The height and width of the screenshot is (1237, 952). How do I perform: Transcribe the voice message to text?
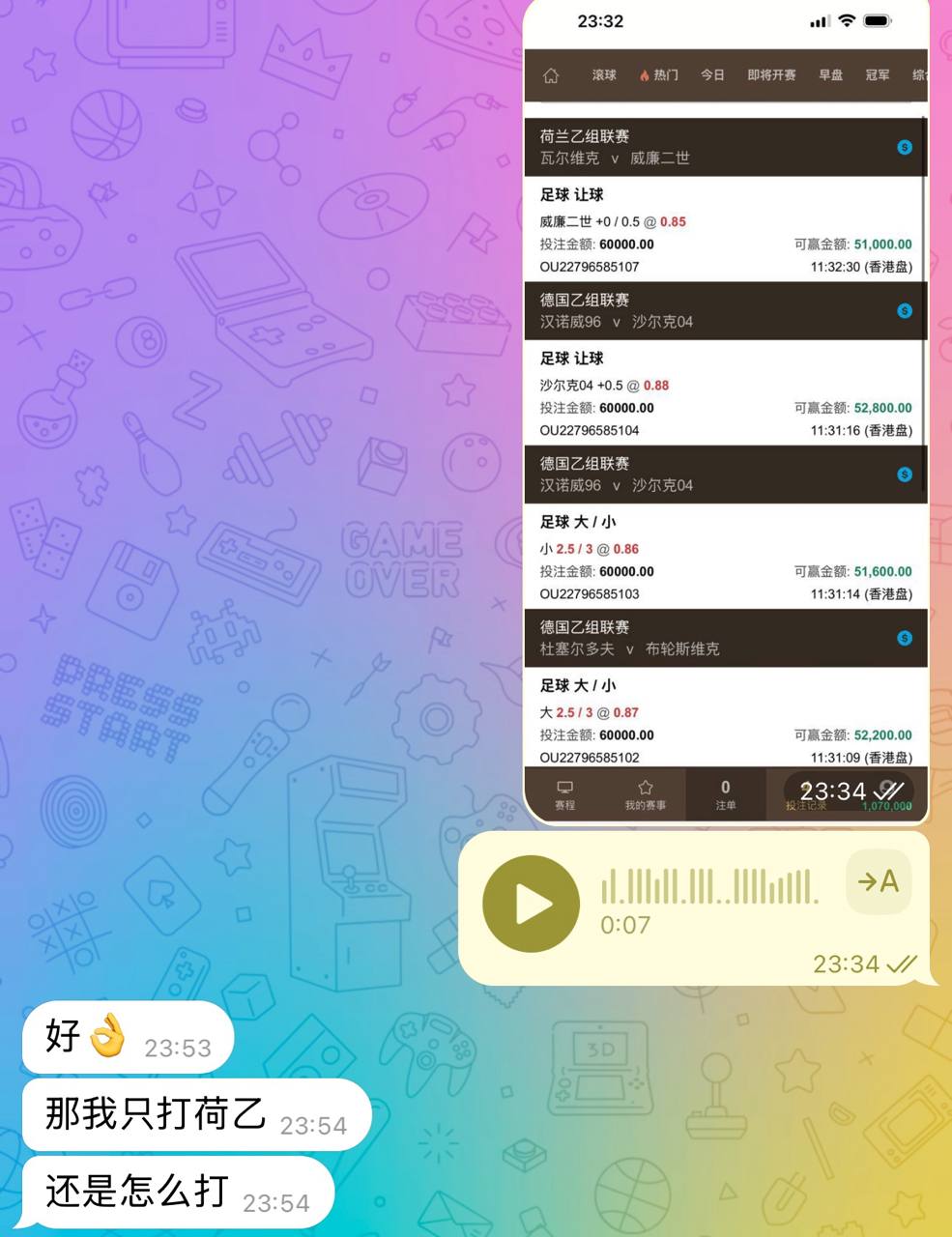[878, 881]
